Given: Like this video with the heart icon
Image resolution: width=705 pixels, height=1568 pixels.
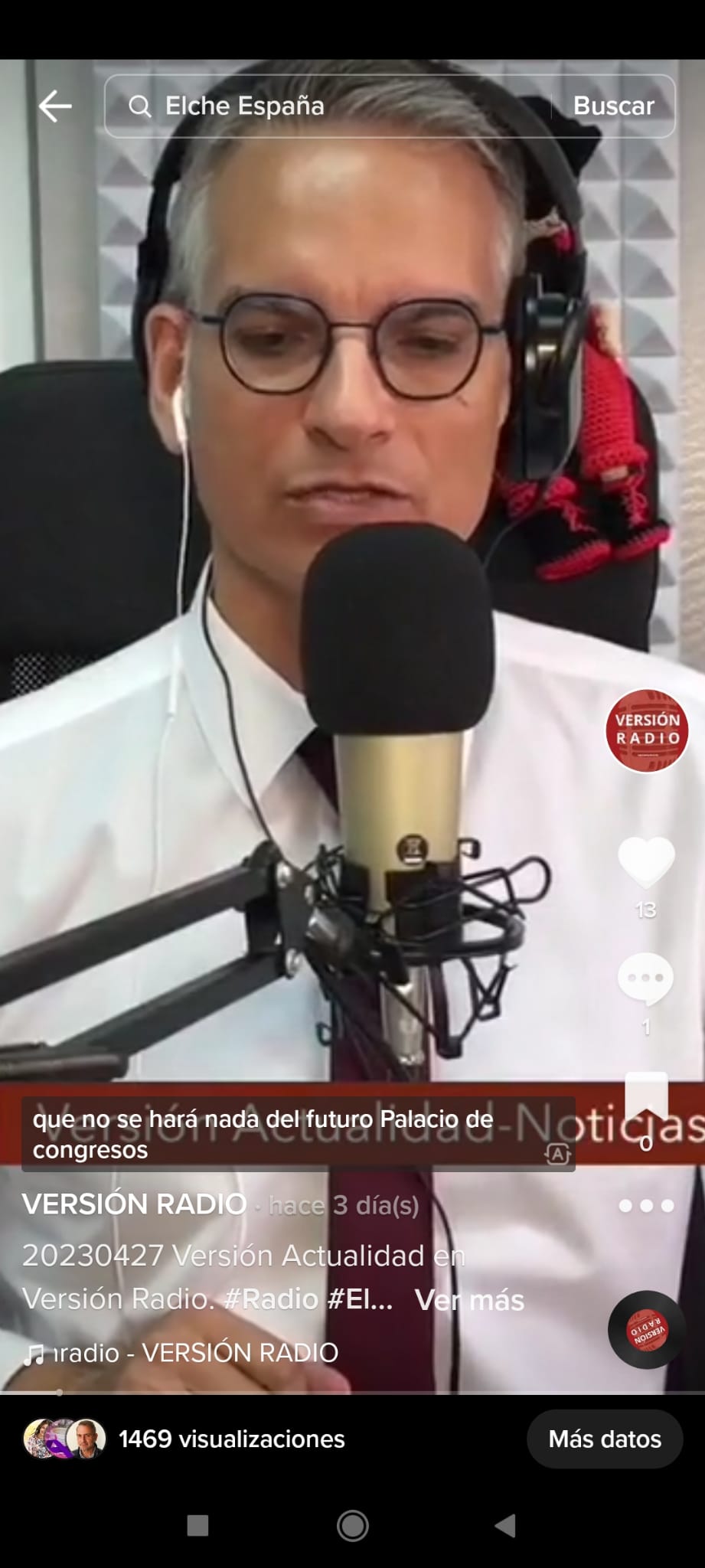Looking at the screenshot, I should (646, 862).
